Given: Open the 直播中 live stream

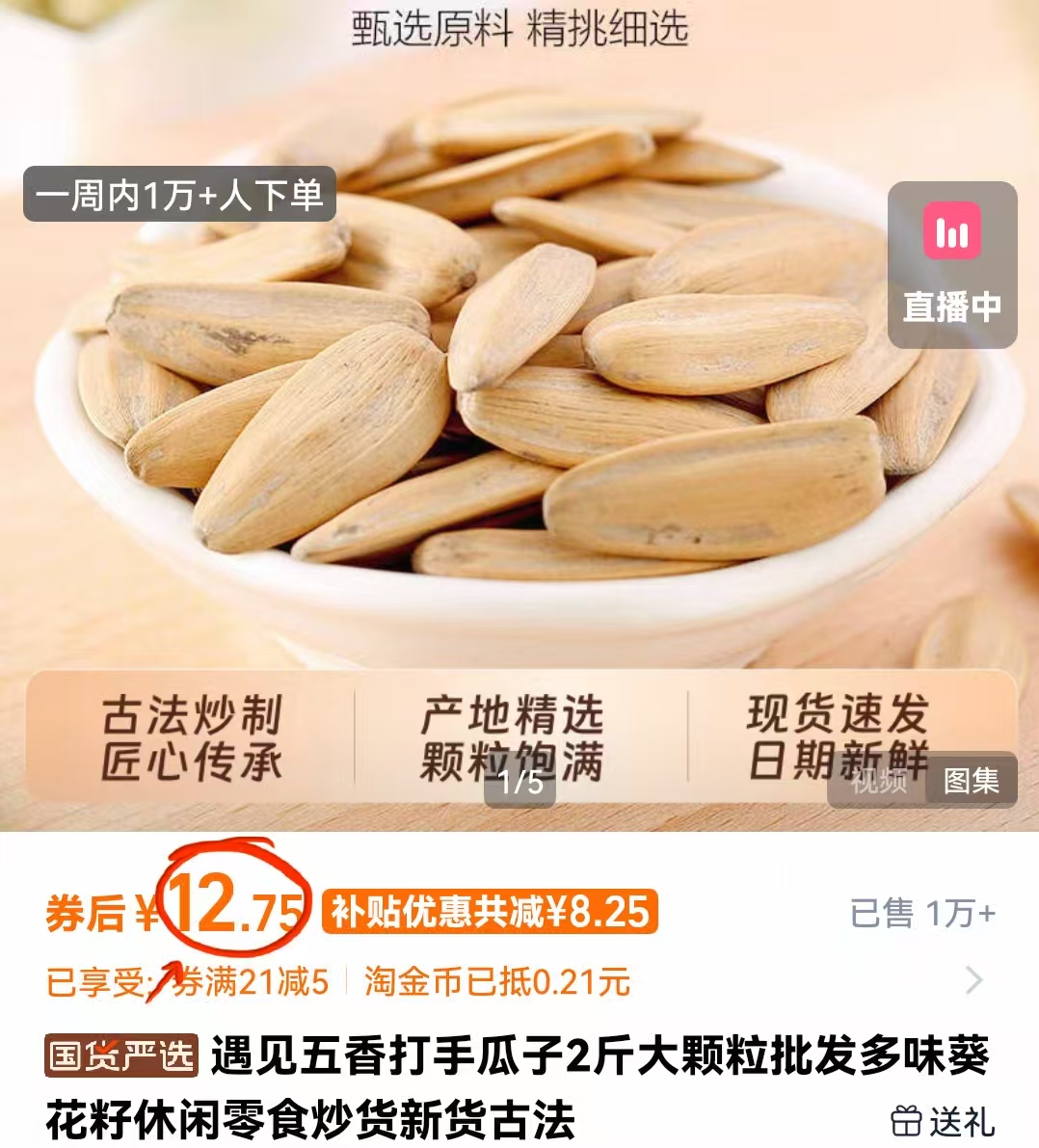Looking at the screenshot, I should 950,307.
